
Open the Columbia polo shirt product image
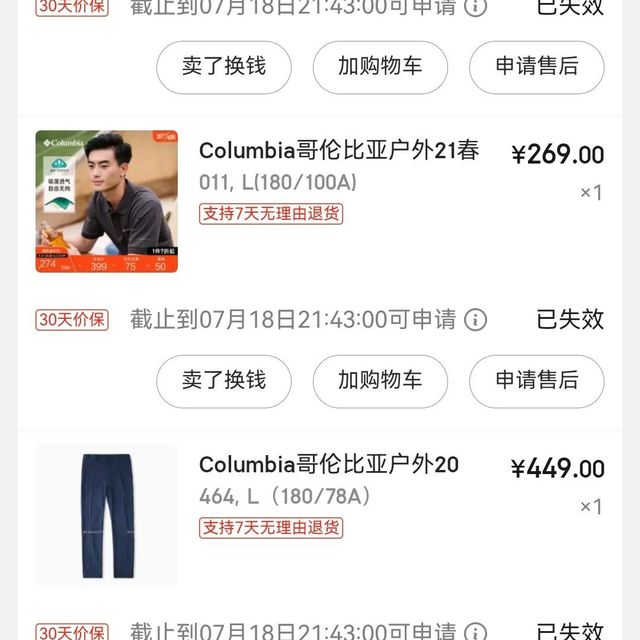tap(106, 201)
